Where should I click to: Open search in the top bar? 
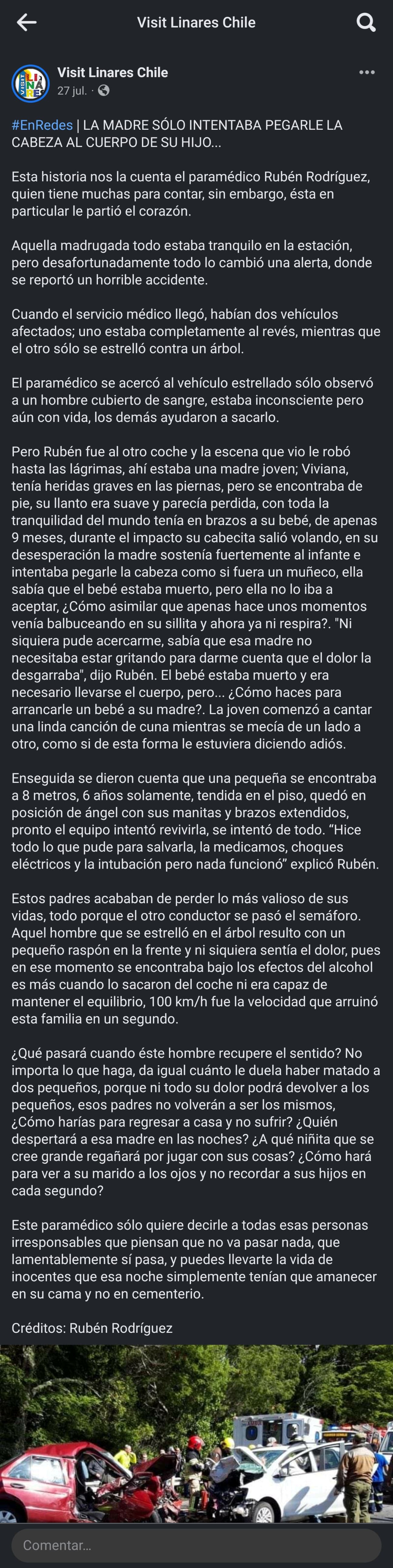(366, 22)
